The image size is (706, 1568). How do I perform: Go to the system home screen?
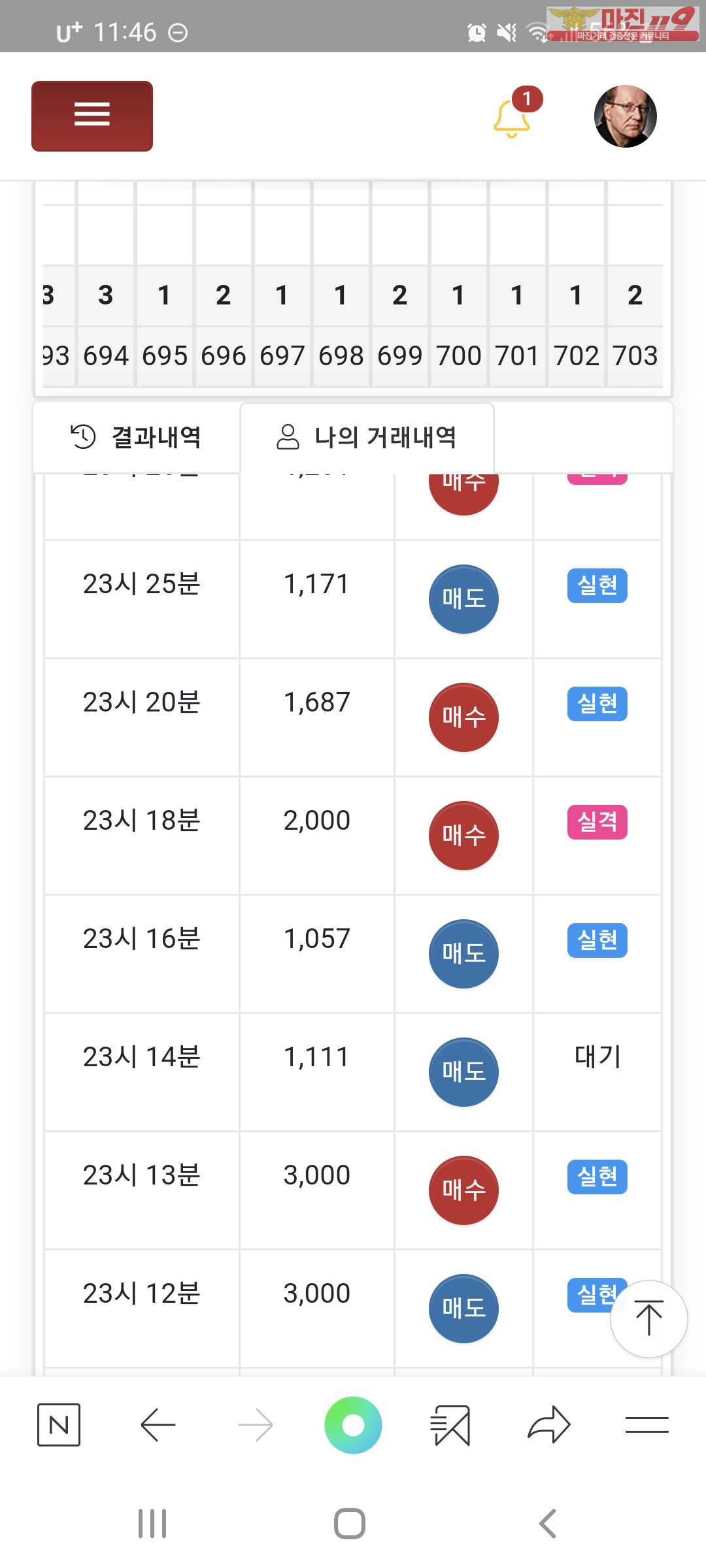pyautogui.click(x=350, y=1524)
